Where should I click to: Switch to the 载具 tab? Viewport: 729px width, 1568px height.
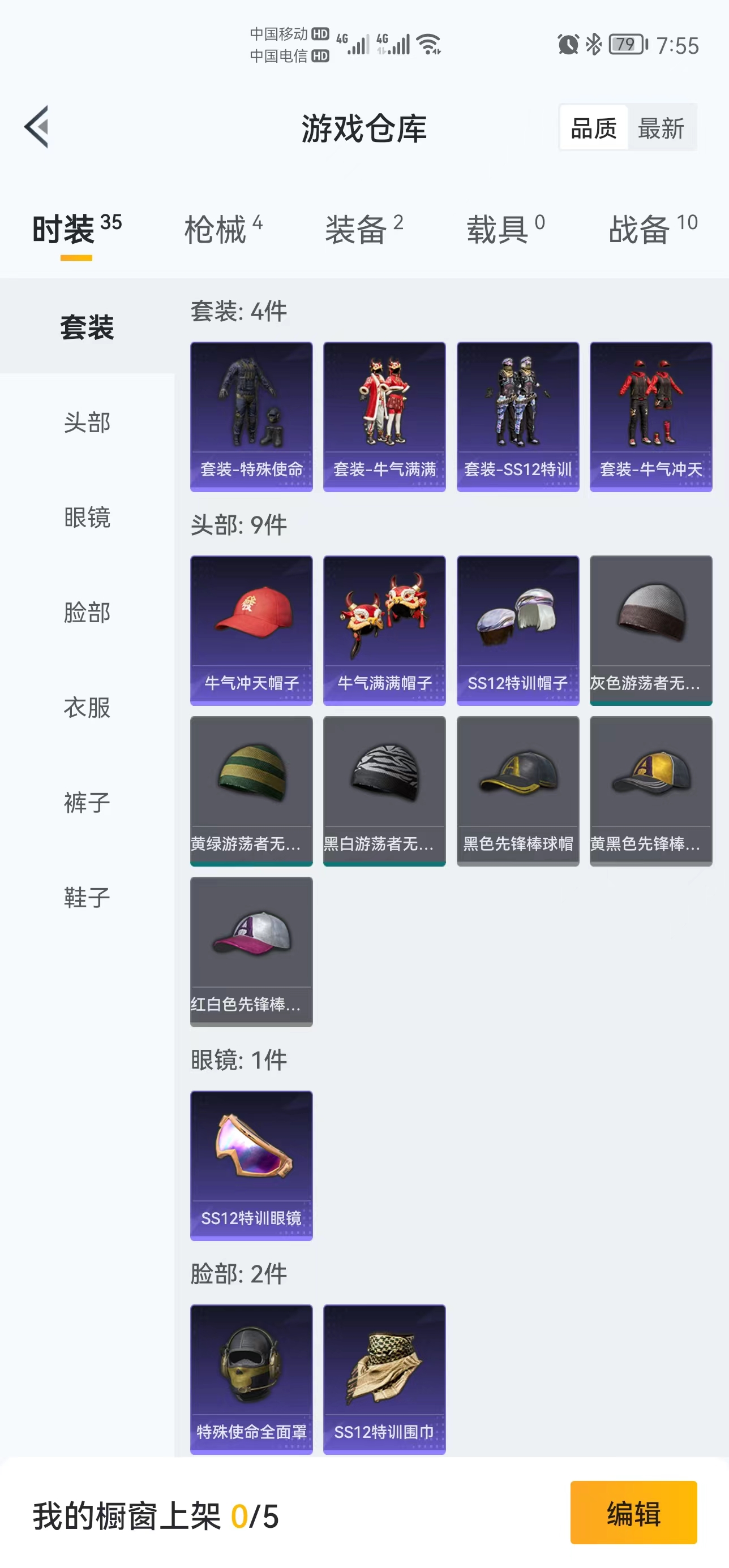coord(505,230)
